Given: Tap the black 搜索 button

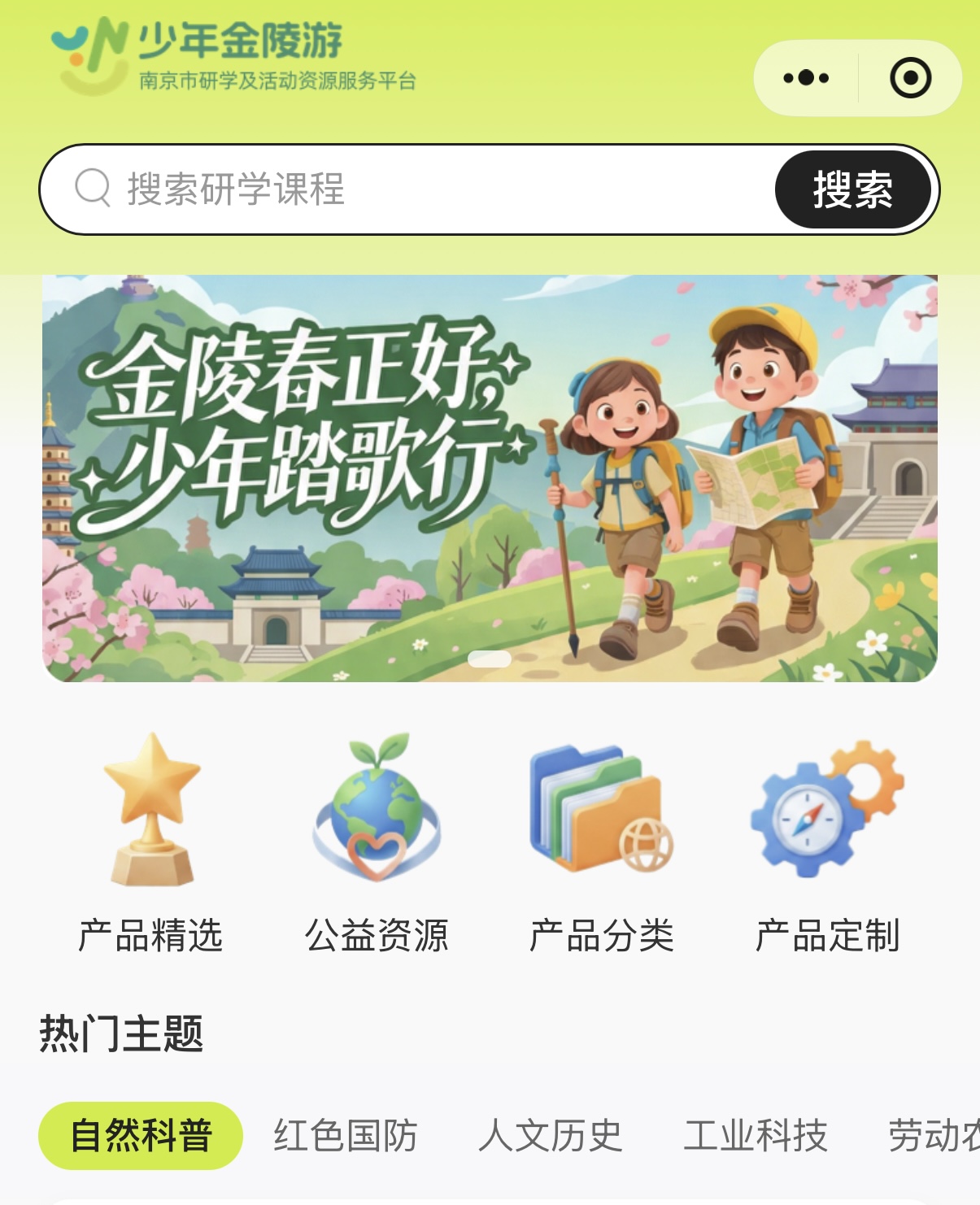Looking at the screenshot, I should coord(852,189).
